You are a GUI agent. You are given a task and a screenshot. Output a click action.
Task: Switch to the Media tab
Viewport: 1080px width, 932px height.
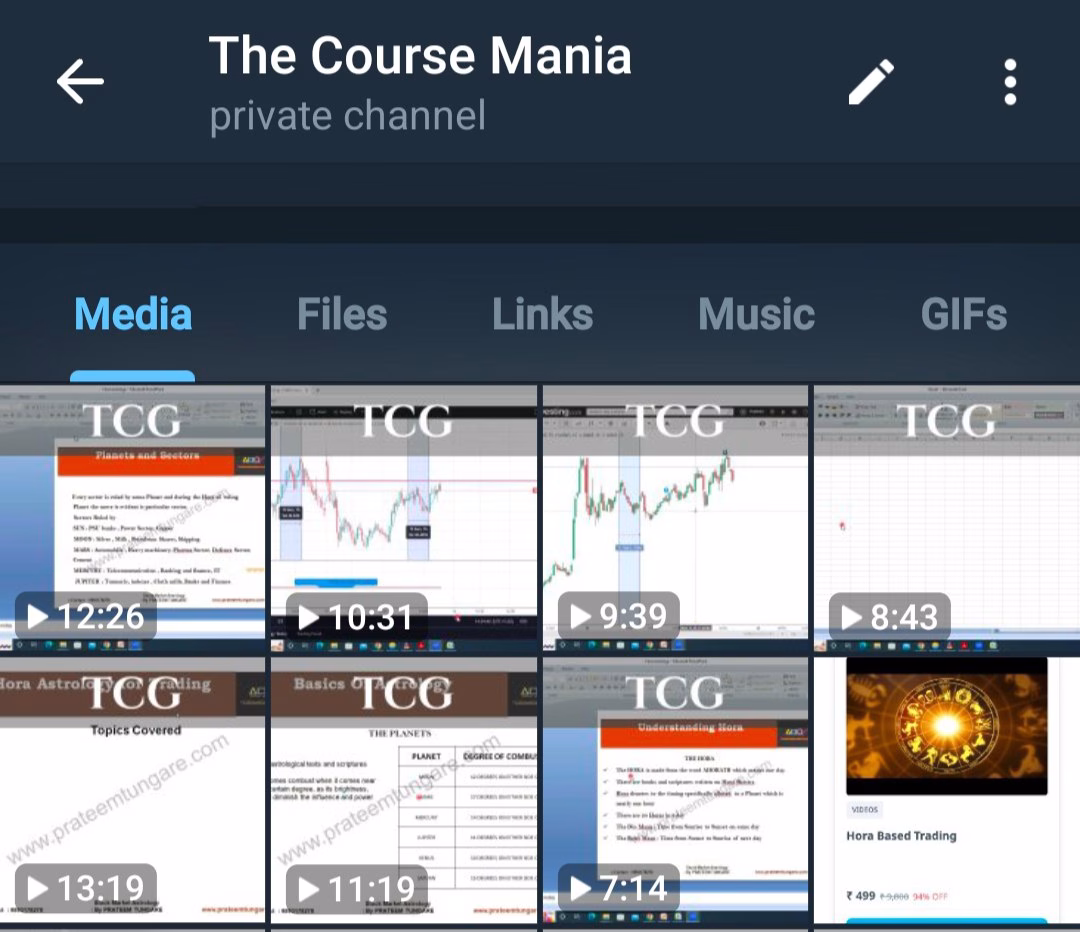tap(133, 315)
